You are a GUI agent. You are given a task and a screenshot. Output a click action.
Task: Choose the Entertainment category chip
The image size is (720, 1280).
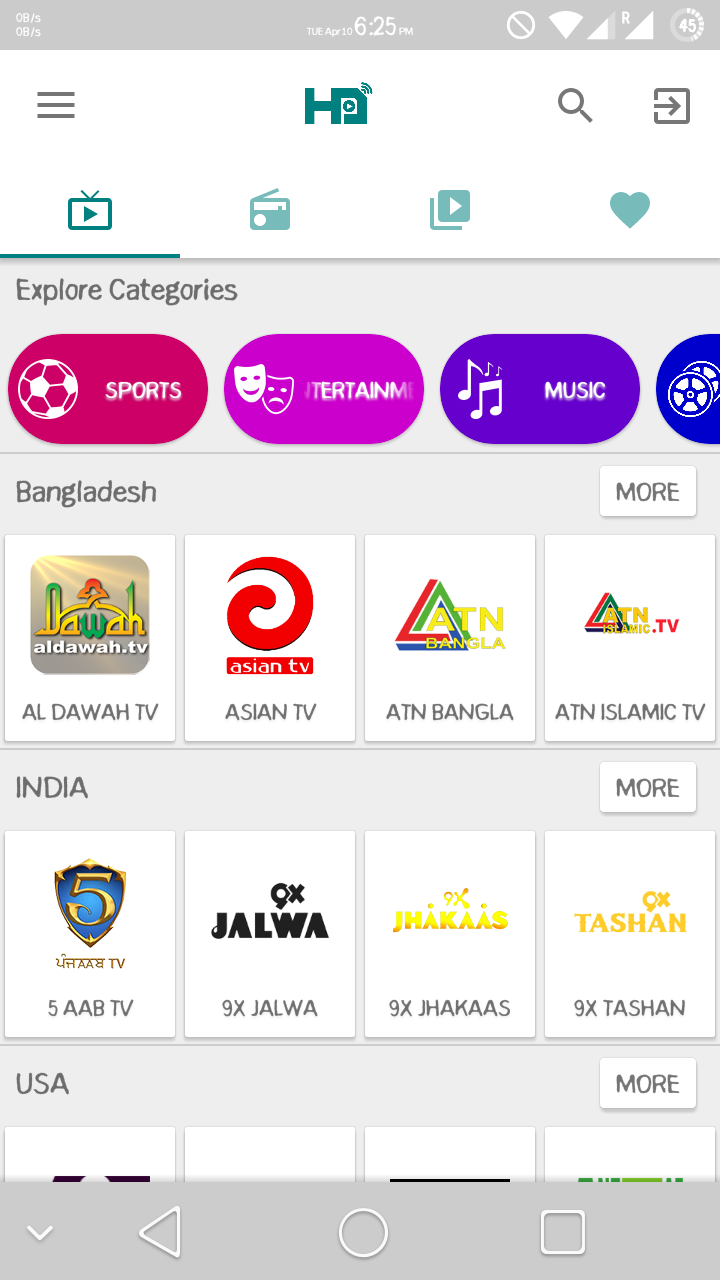click(x=324, y=389)
